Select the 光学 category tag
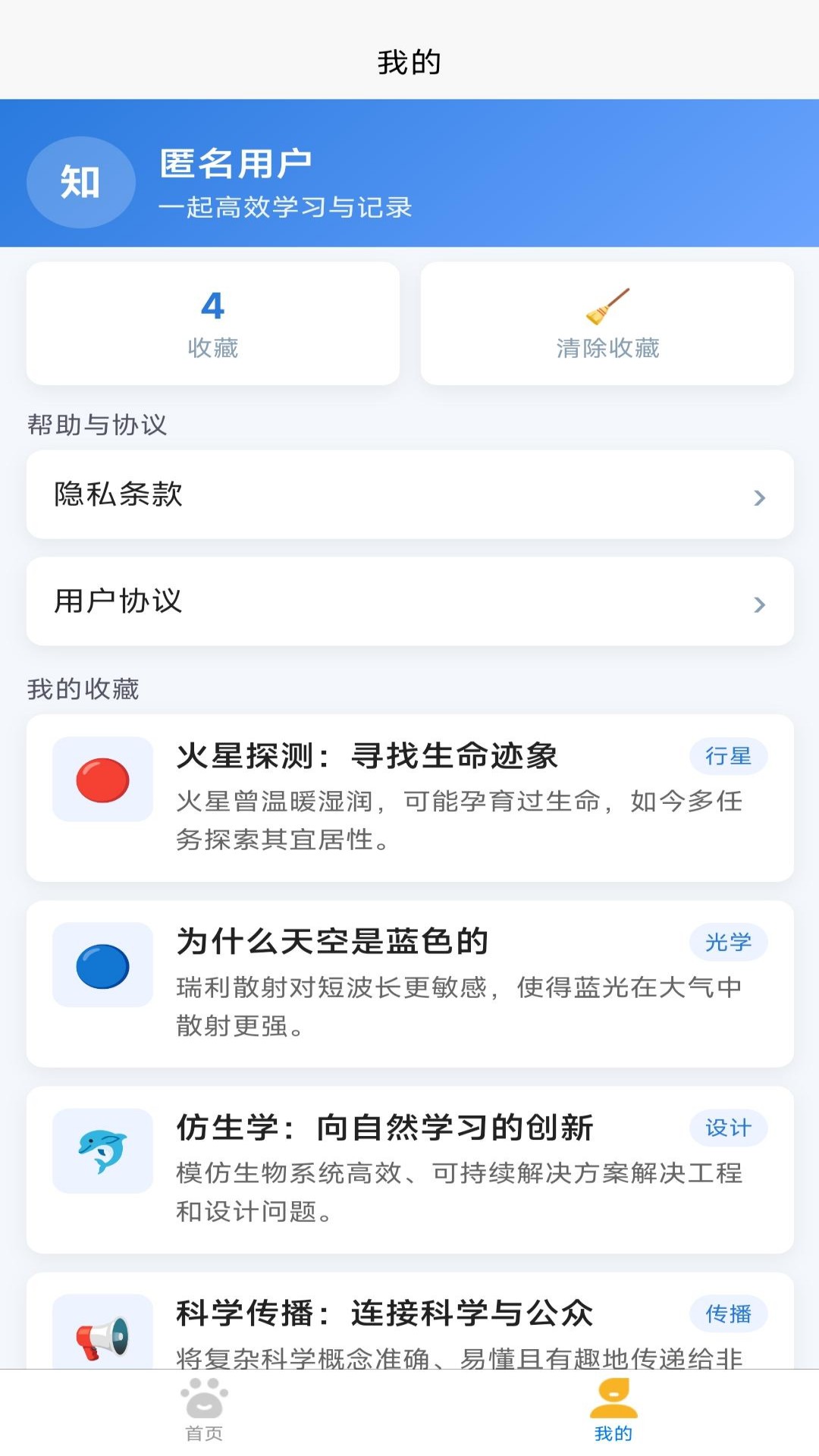 click(728, 943)
